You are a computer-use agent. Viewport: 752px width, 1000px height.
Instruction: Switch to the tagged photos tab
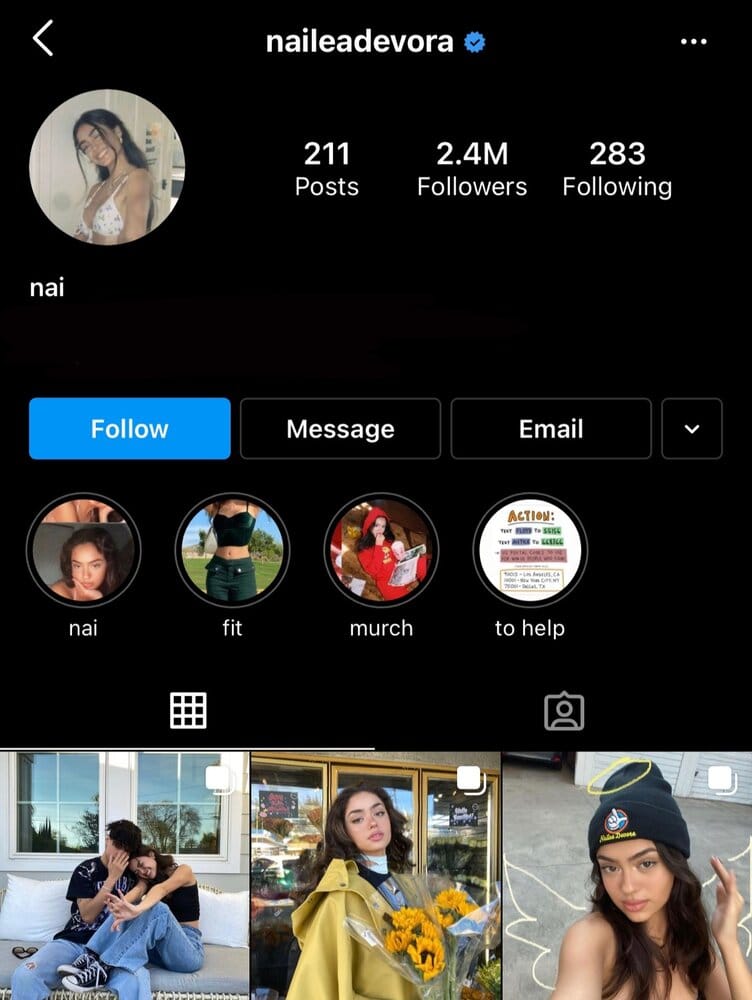pos(564,710)
